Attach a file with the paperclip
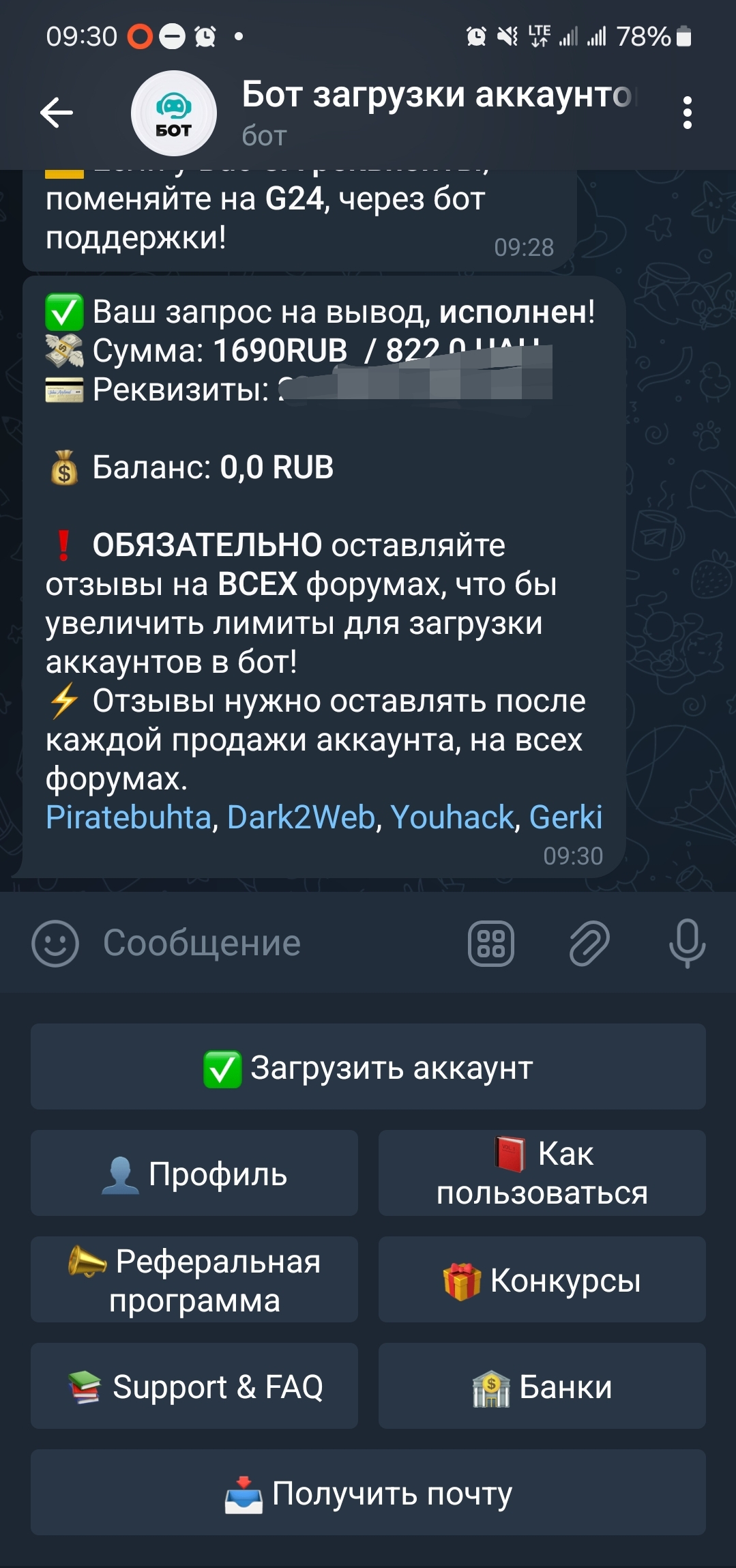 point(589,944)
